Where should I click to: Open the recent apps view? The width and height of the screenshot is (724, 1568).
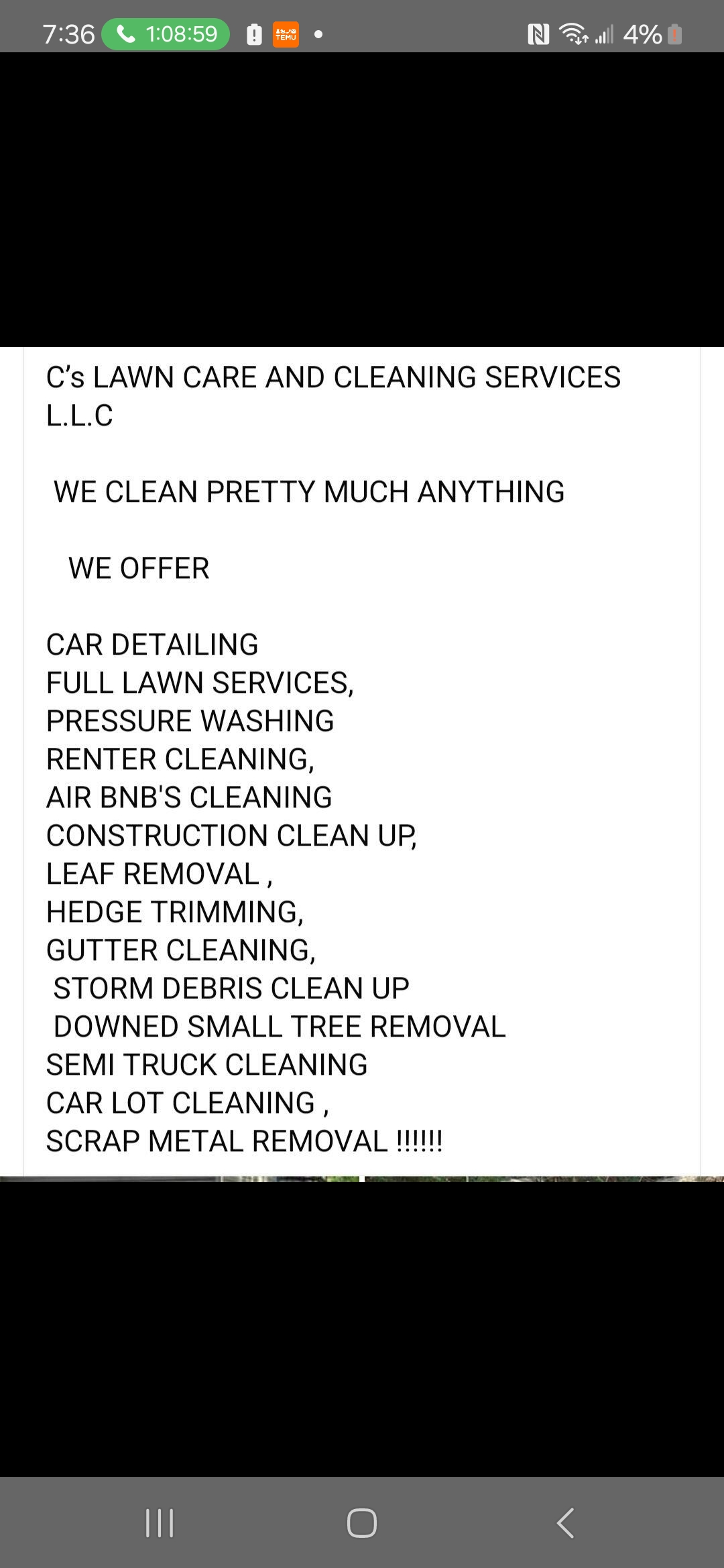[x=160, y=1522]
